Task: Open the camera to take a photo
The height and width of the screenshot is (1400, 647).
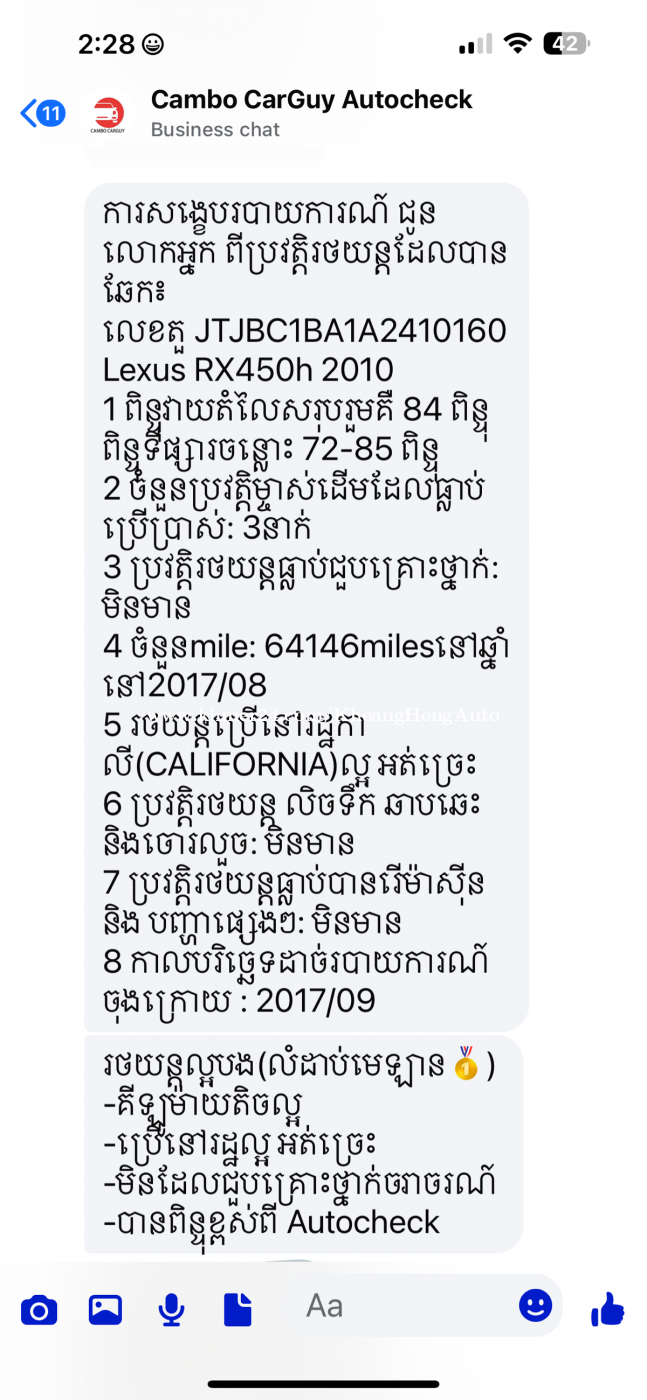Action: tap(39, 1309)
